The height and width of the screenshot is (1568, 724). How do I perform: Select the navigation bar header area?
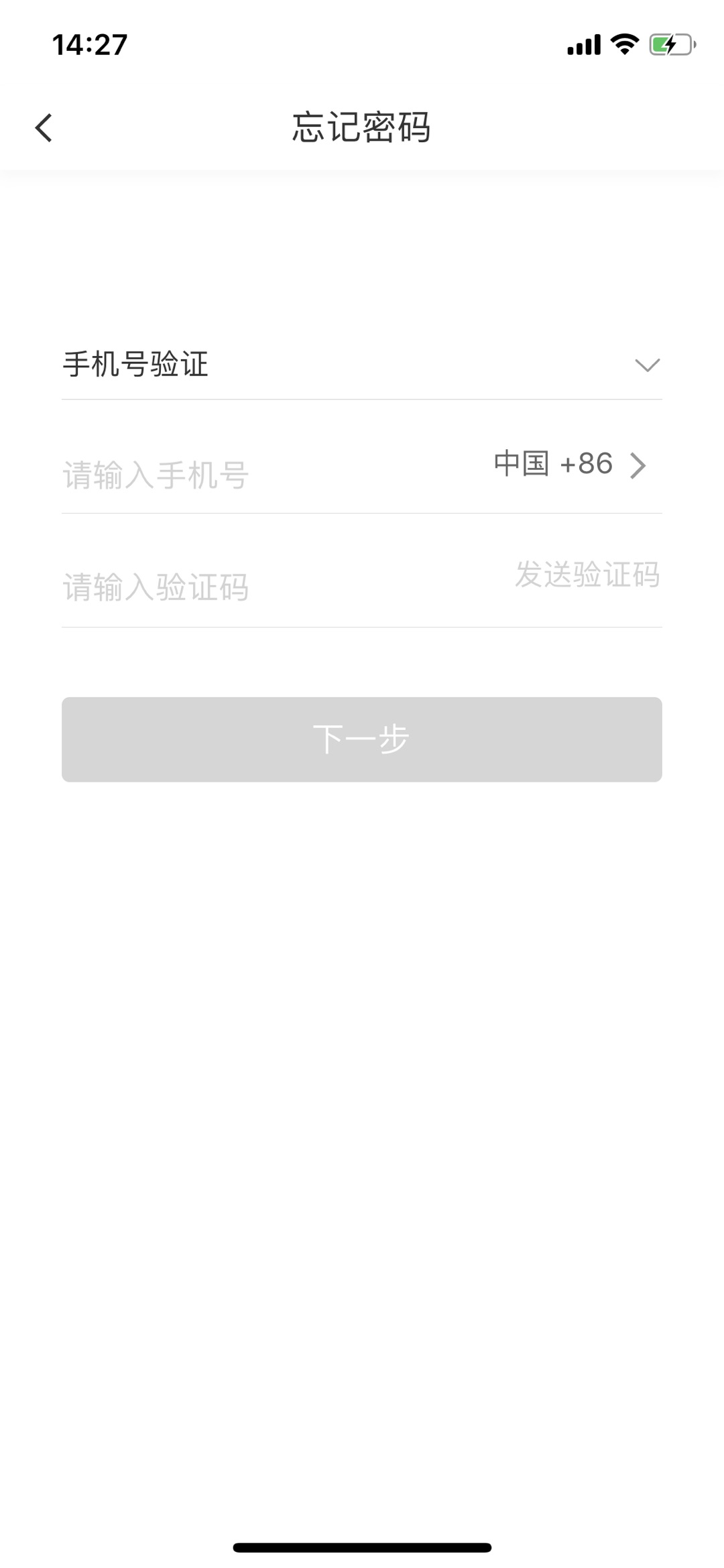(x=362, y=127)
